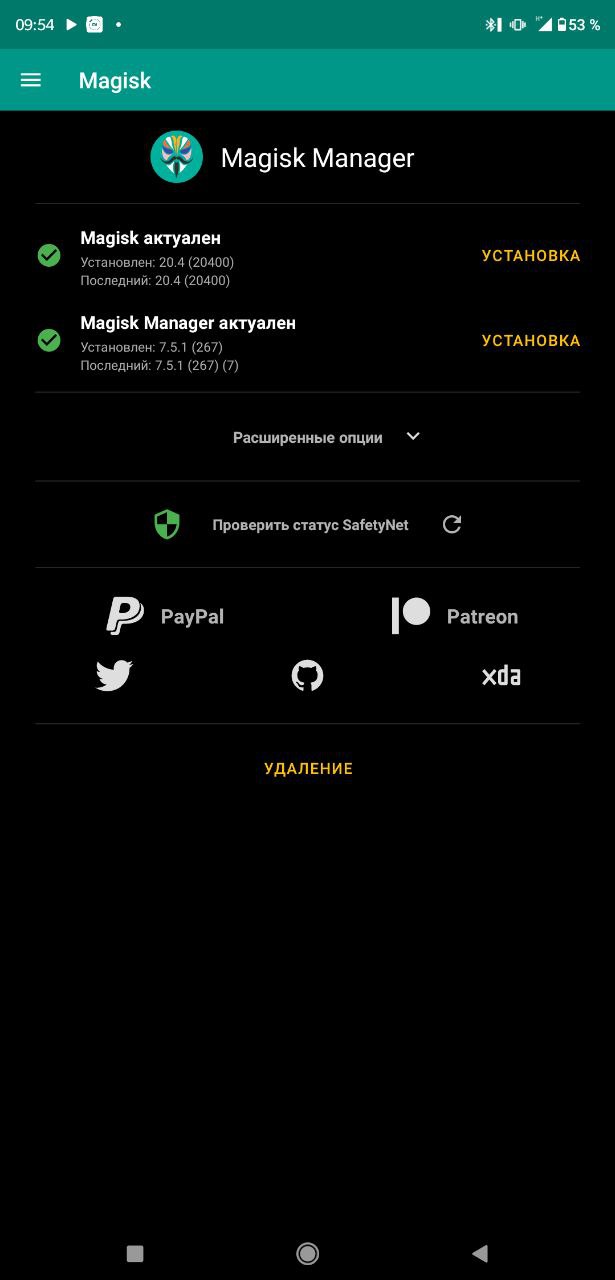Open the navigation drawer menu
Image resolution: width=615 pixels, height=1280 pixels.
tap(31, 80)
